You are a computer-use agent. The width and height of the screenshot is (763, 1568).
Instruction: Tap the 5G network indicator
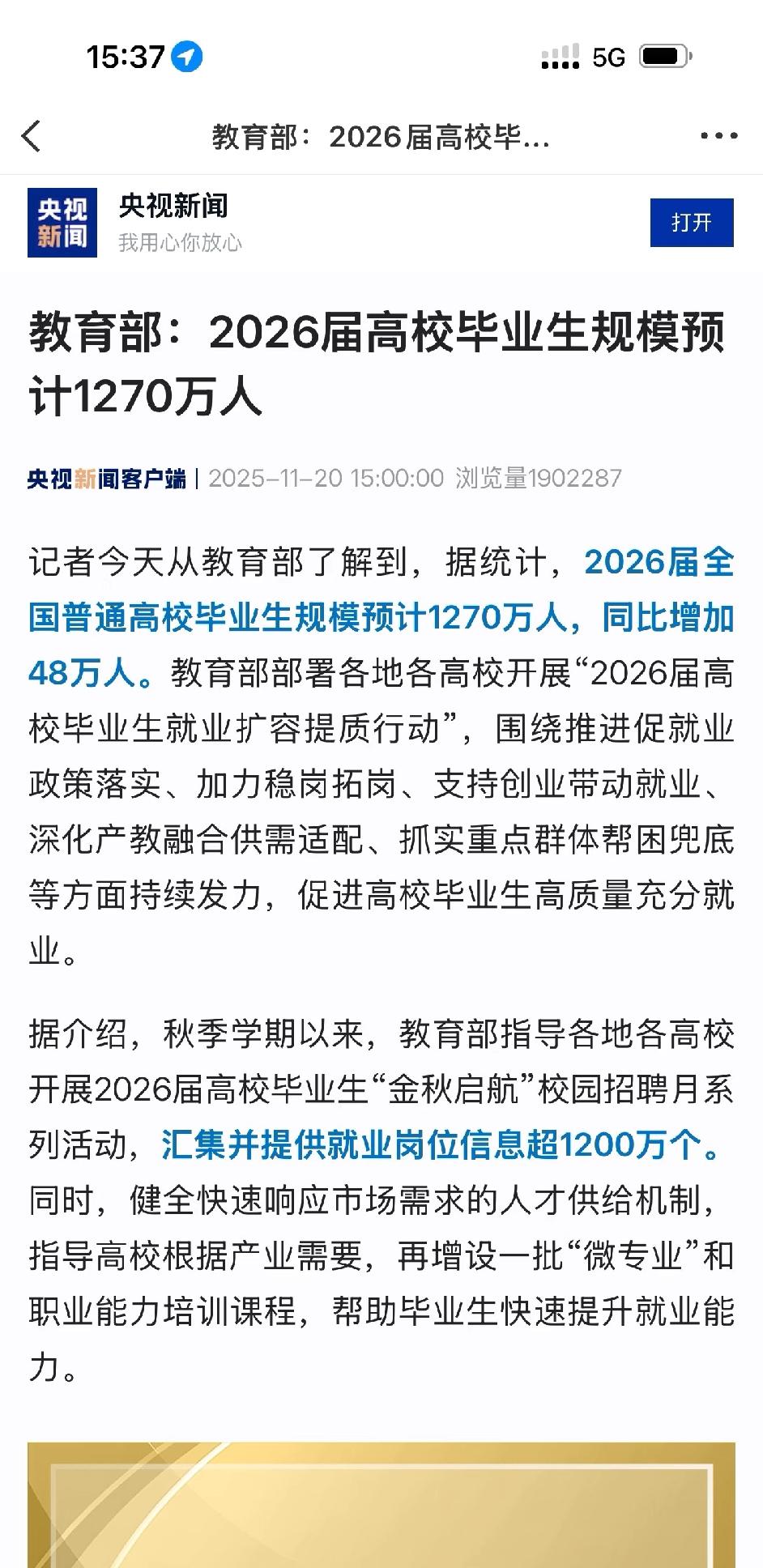tap(611, 58)
